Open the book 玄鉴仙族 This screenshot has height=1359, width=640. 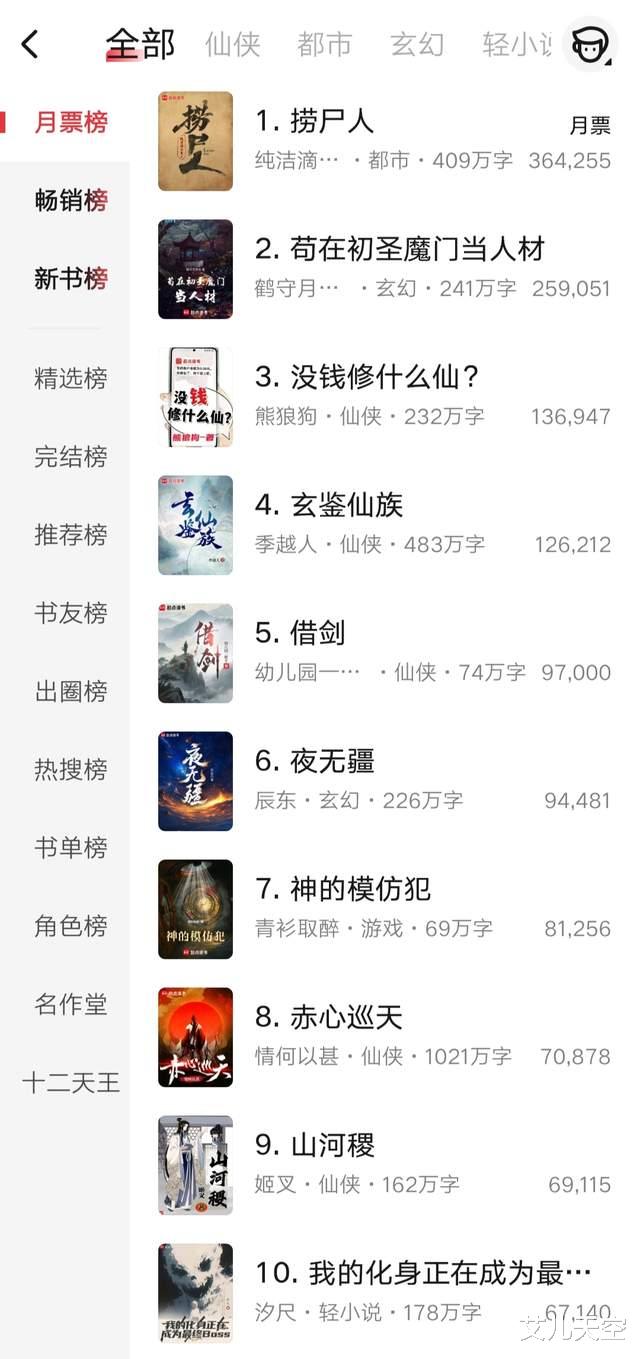[x=346, y=505]
